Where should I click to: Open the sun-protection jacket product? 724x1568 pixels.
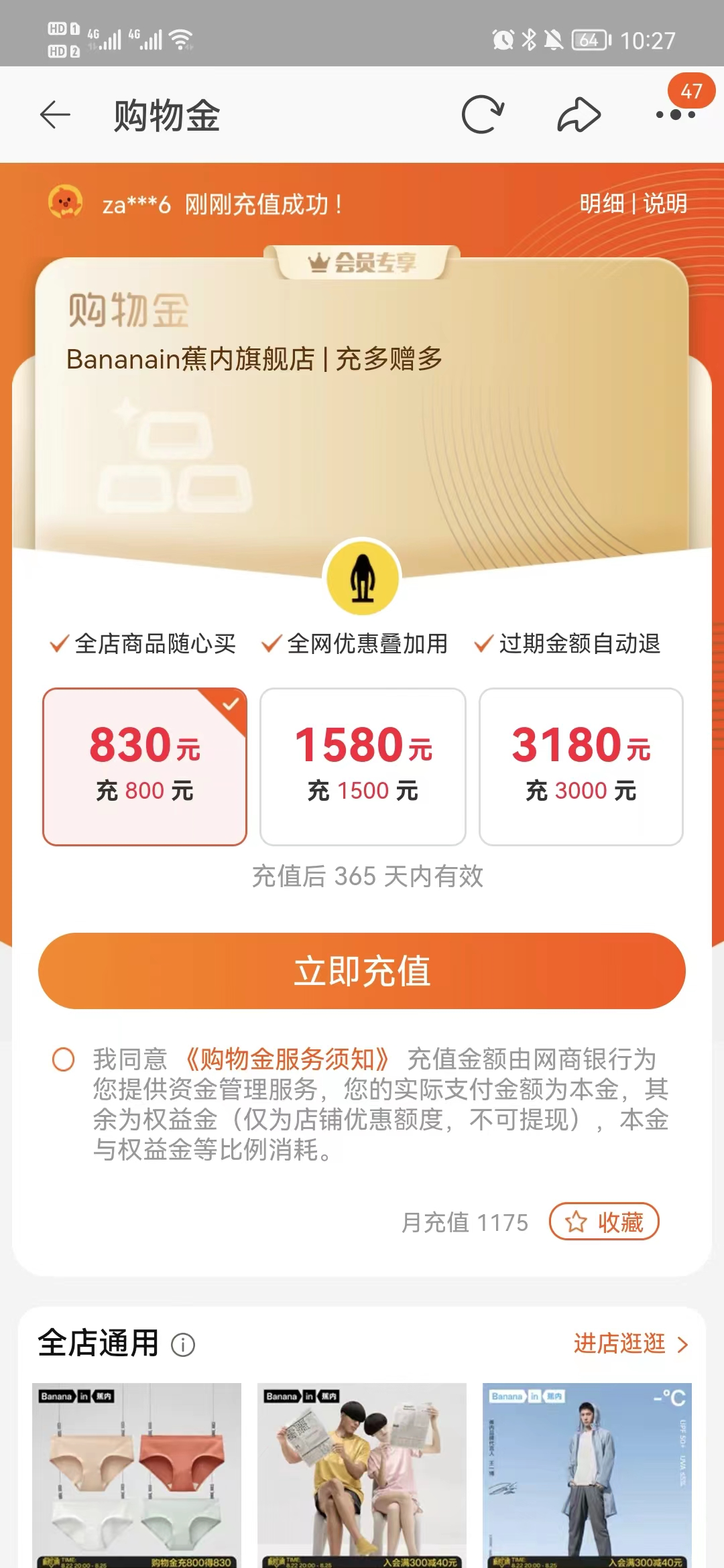587,1474
